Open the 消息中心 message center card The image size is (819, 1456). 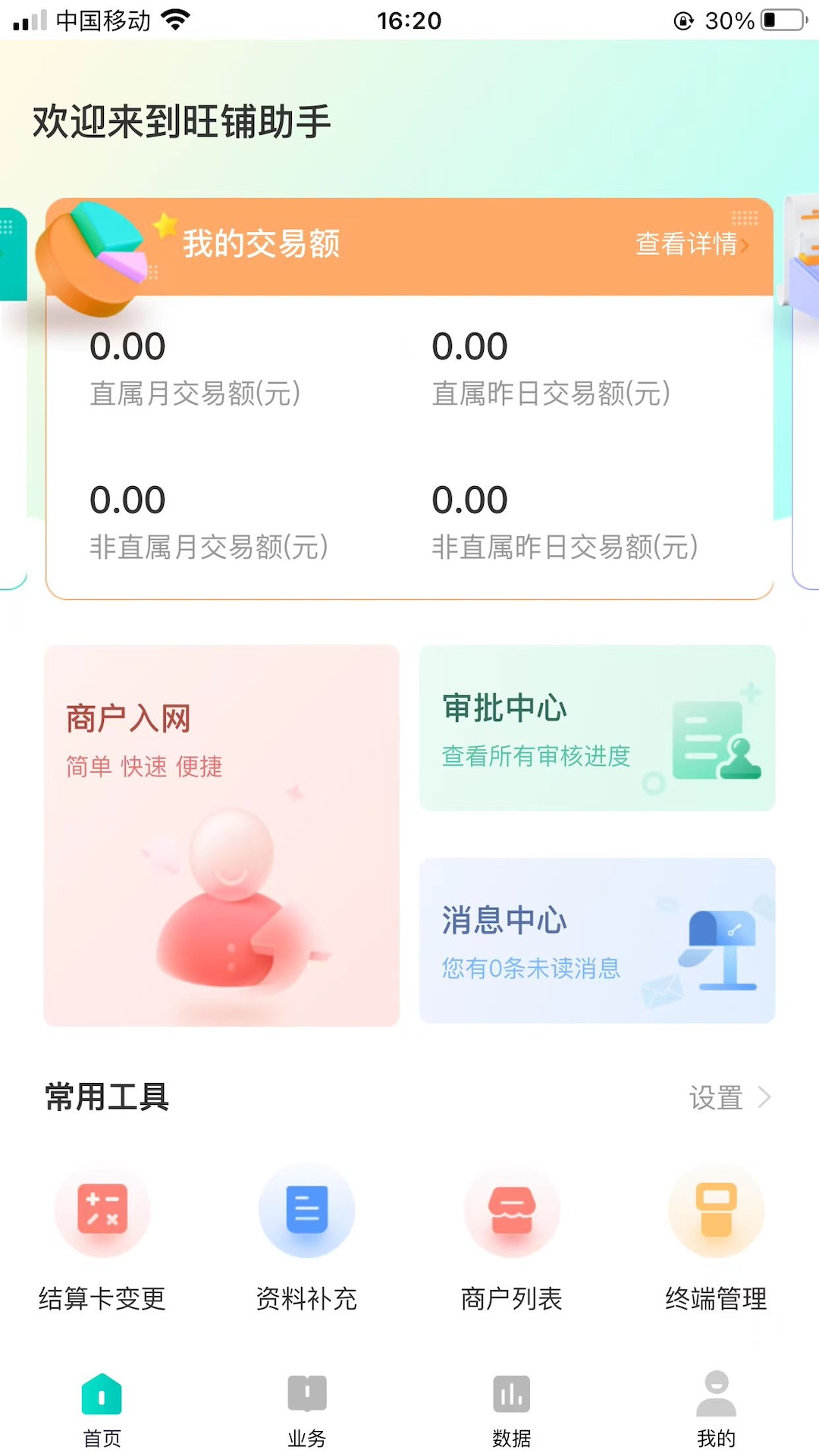[x=596, y=940]
